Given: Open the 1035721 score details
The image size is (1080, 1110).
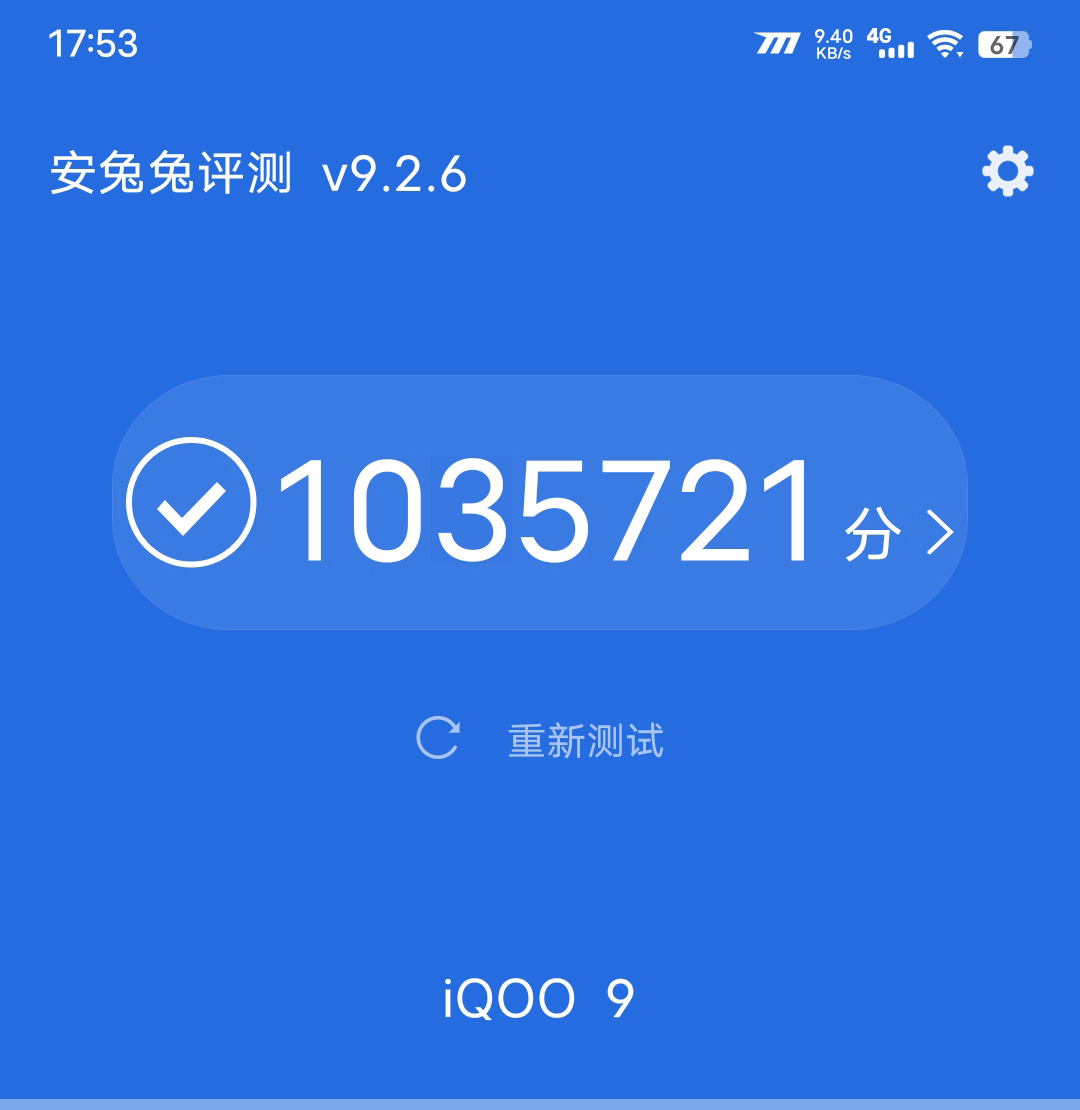Looking at the screenshot, I should 541,502.
